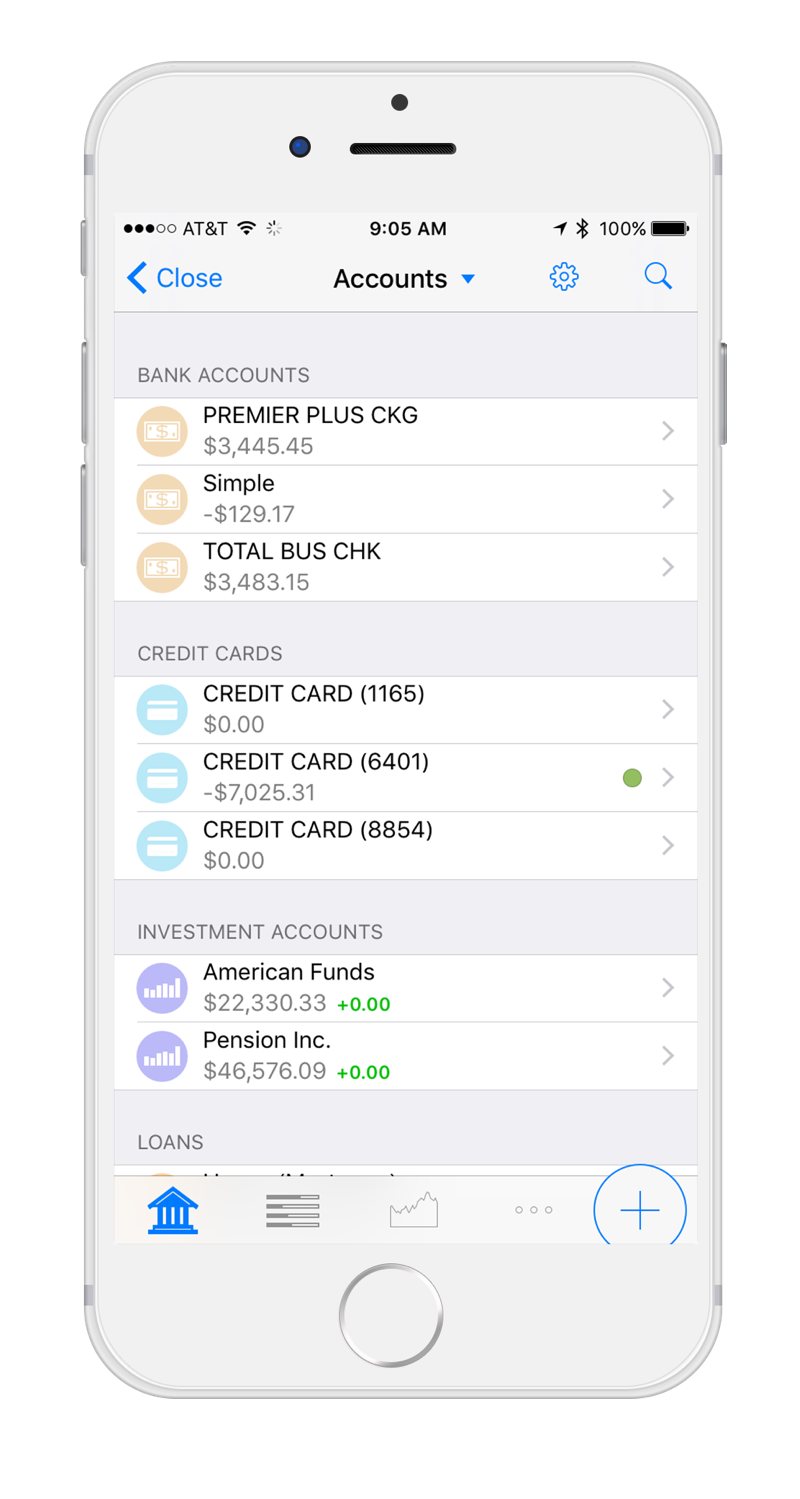
Task: Open the TOTAL BUS CHK account
Action: click(406, 567)
